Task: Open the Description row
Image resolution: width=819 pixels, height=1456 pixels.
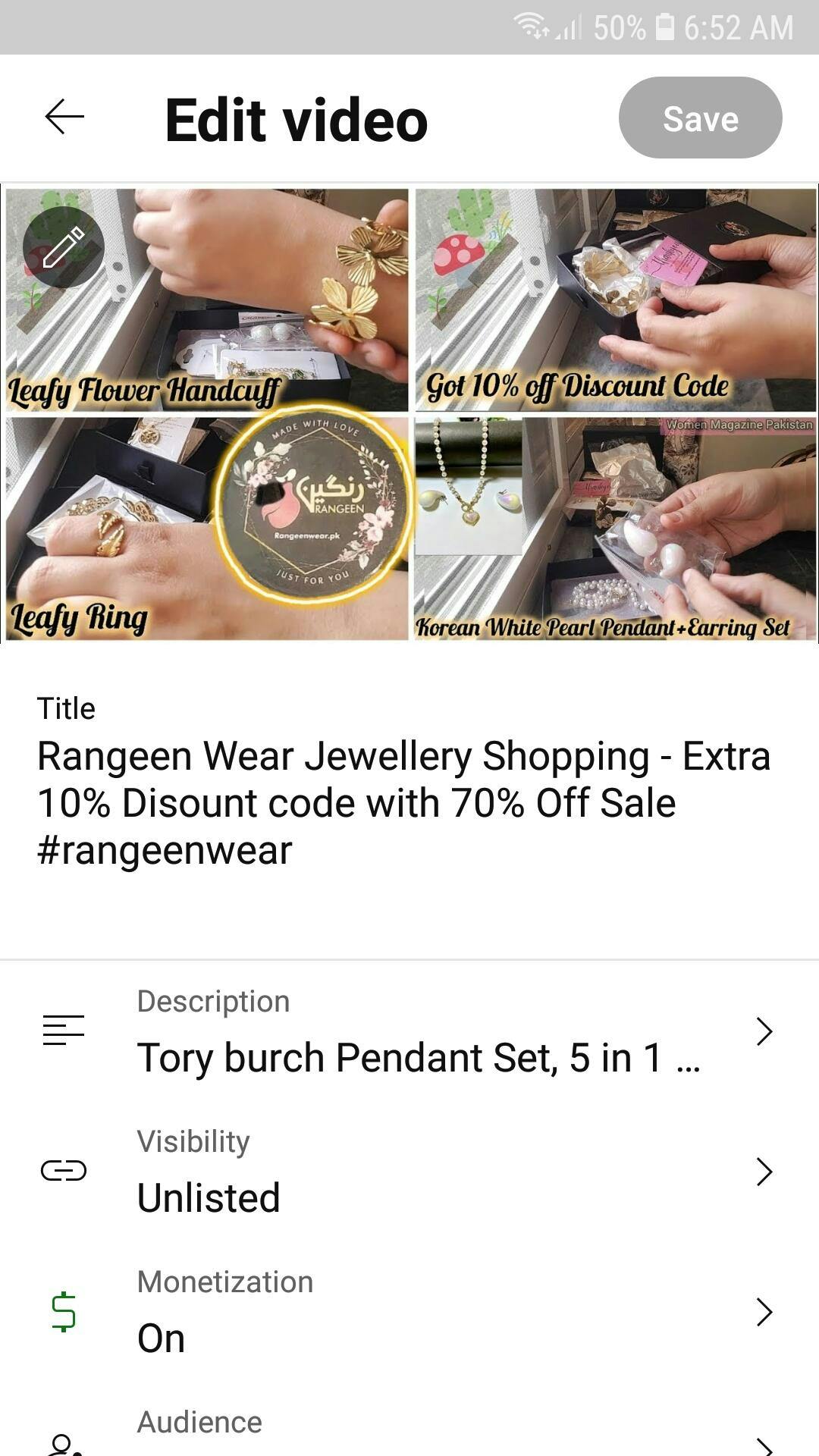Action: (409, 1031)
